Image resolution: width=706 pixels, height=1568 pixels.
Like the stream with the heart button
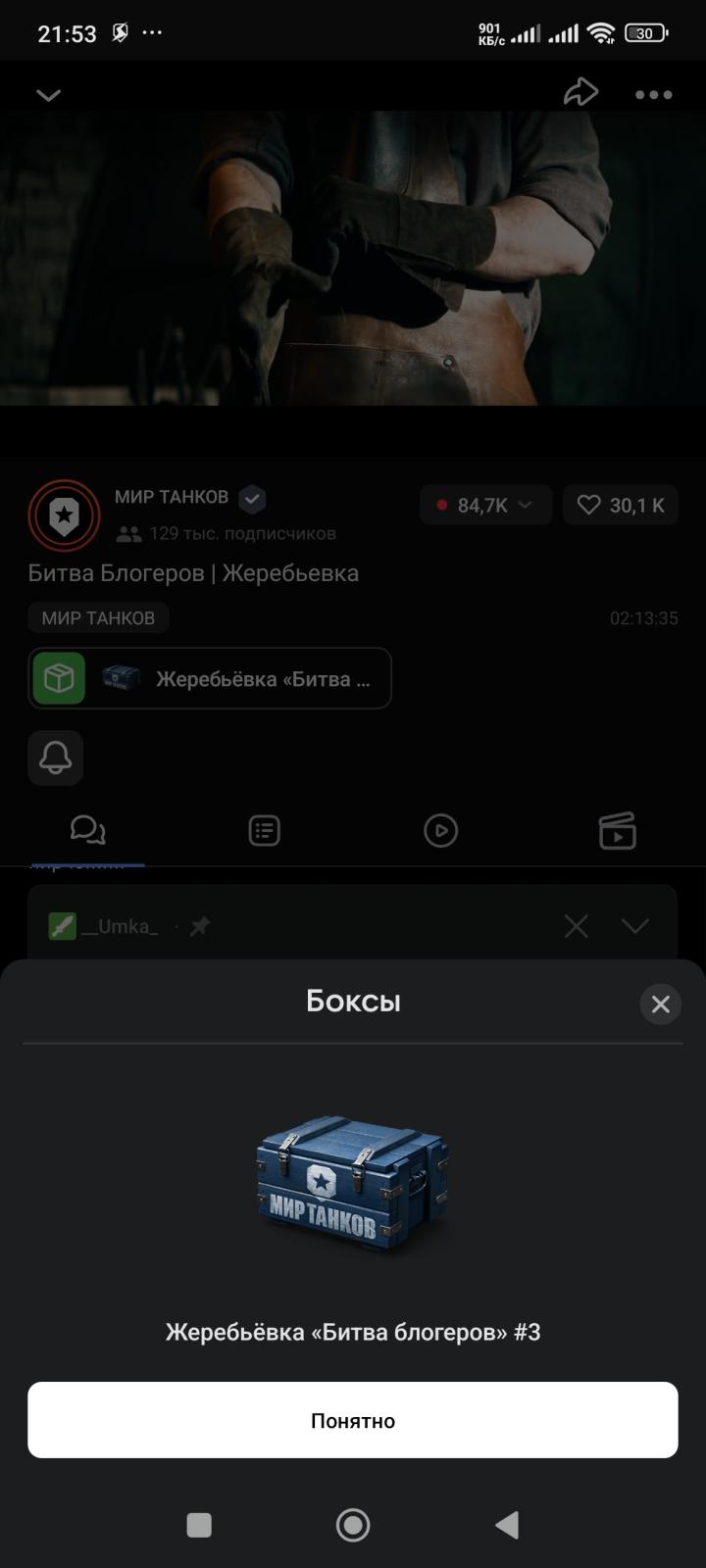620,506
